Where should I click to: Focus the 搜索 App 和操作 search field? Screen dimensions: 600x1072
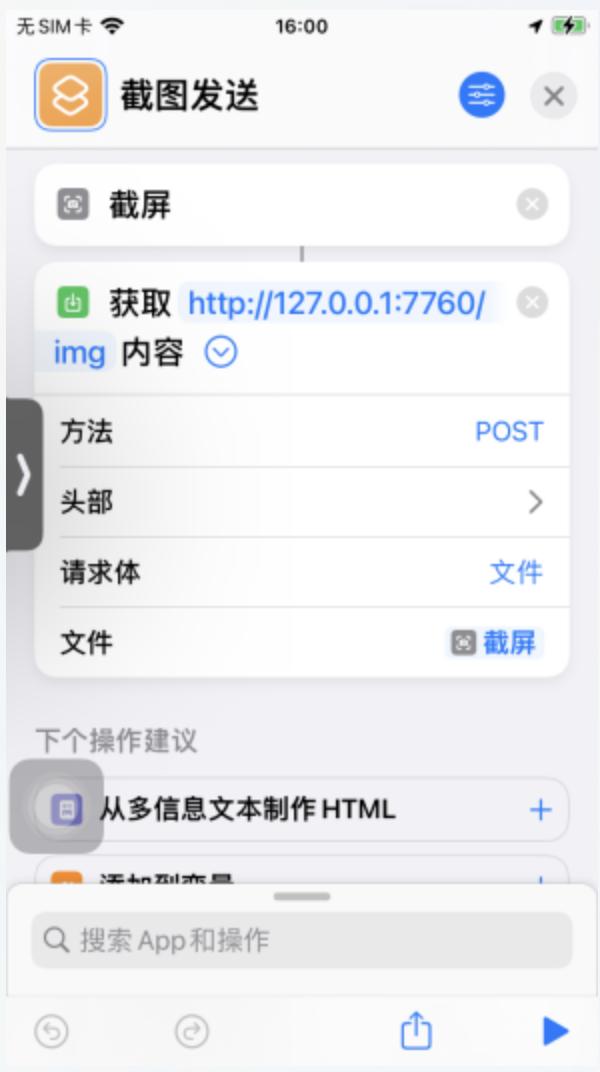click(300, 940)
